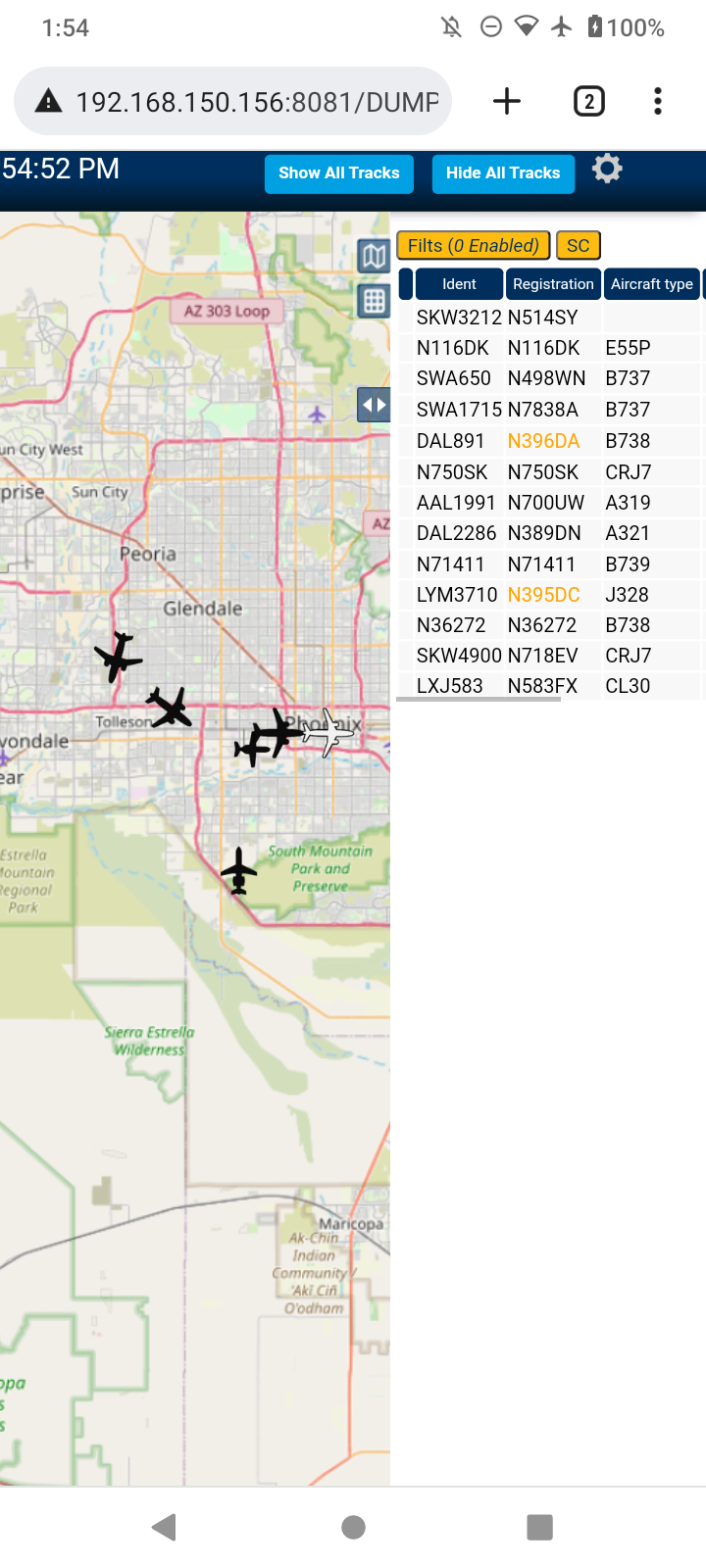Open the tab switcher showing 2 tabs
706x1568 pixels.
[588, 101]
